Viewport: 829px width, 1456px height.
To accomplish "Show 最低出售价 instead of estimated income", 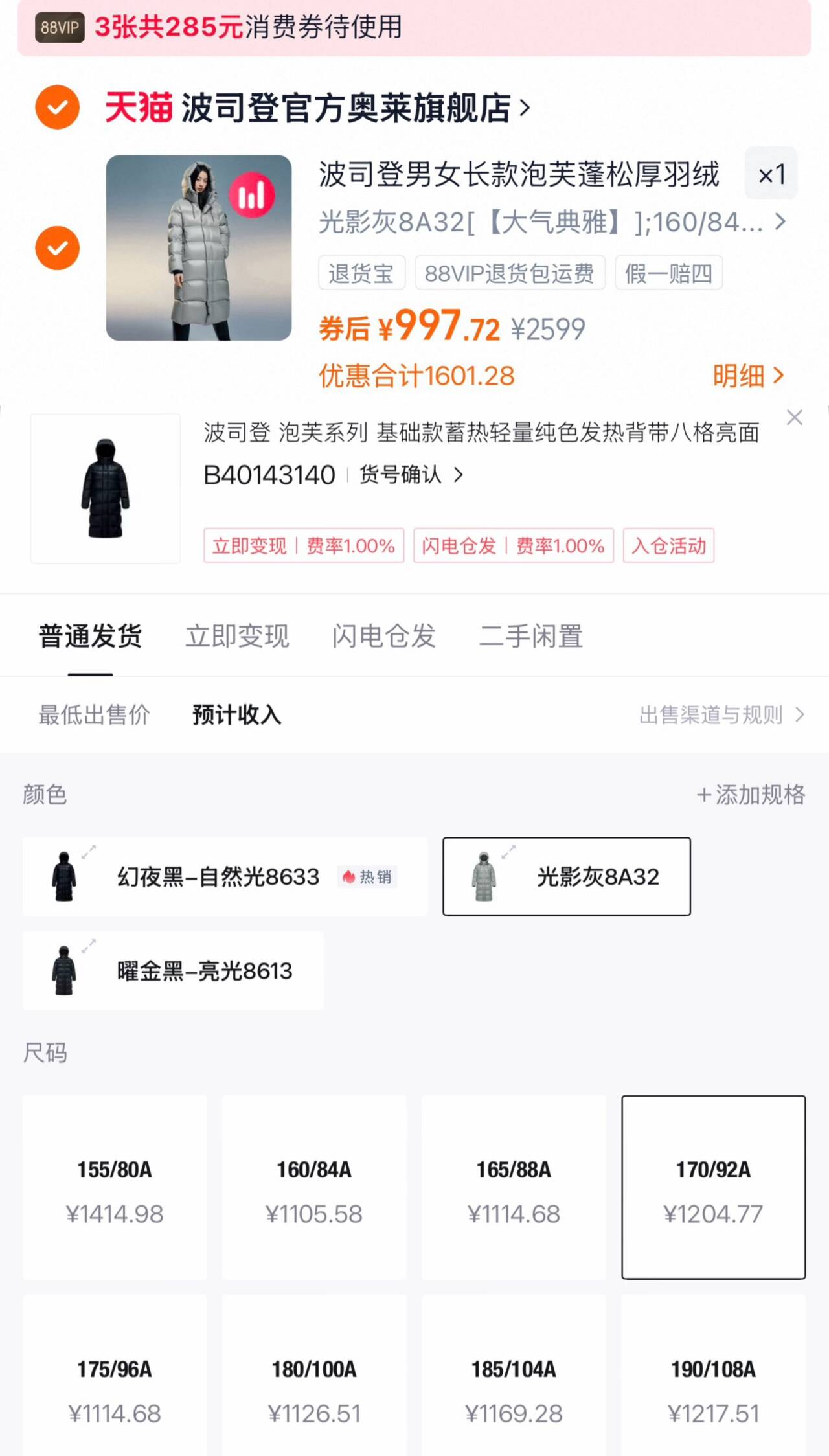I will click(95, 715).
